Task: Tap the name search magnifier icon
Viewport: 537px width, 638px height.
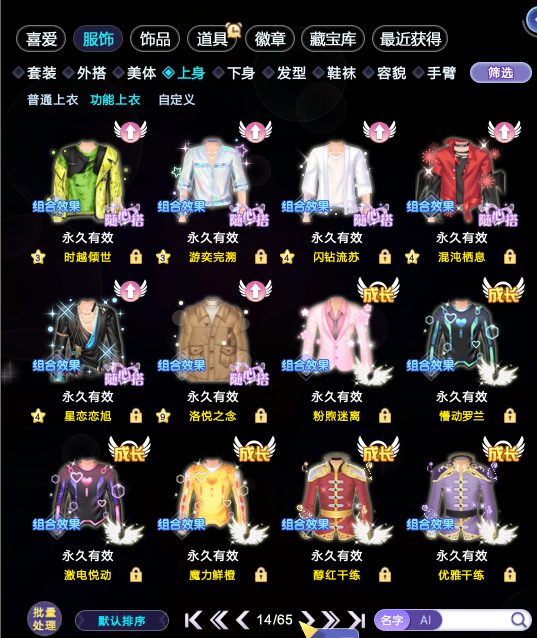Action: (518, 620)
